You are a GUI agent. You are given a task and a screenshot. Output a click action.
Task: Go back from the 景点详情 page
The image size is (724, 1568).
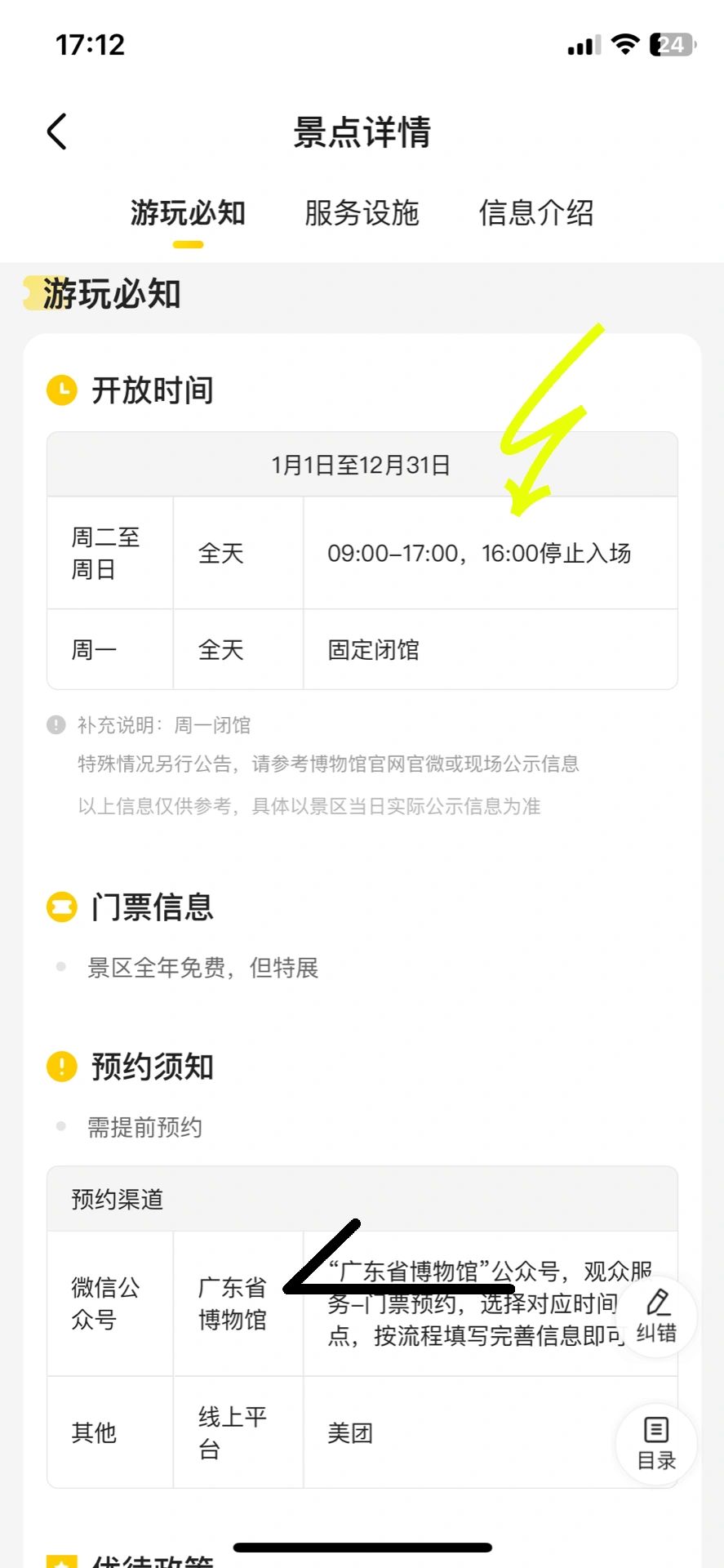[x=56, y=131]
